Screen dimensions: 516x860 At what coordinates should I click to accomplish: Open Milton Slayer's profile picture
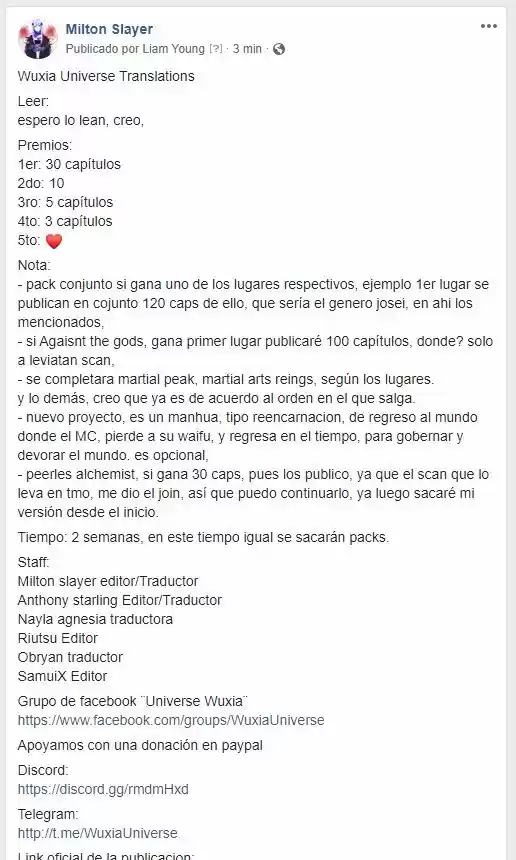pos(38,39)
